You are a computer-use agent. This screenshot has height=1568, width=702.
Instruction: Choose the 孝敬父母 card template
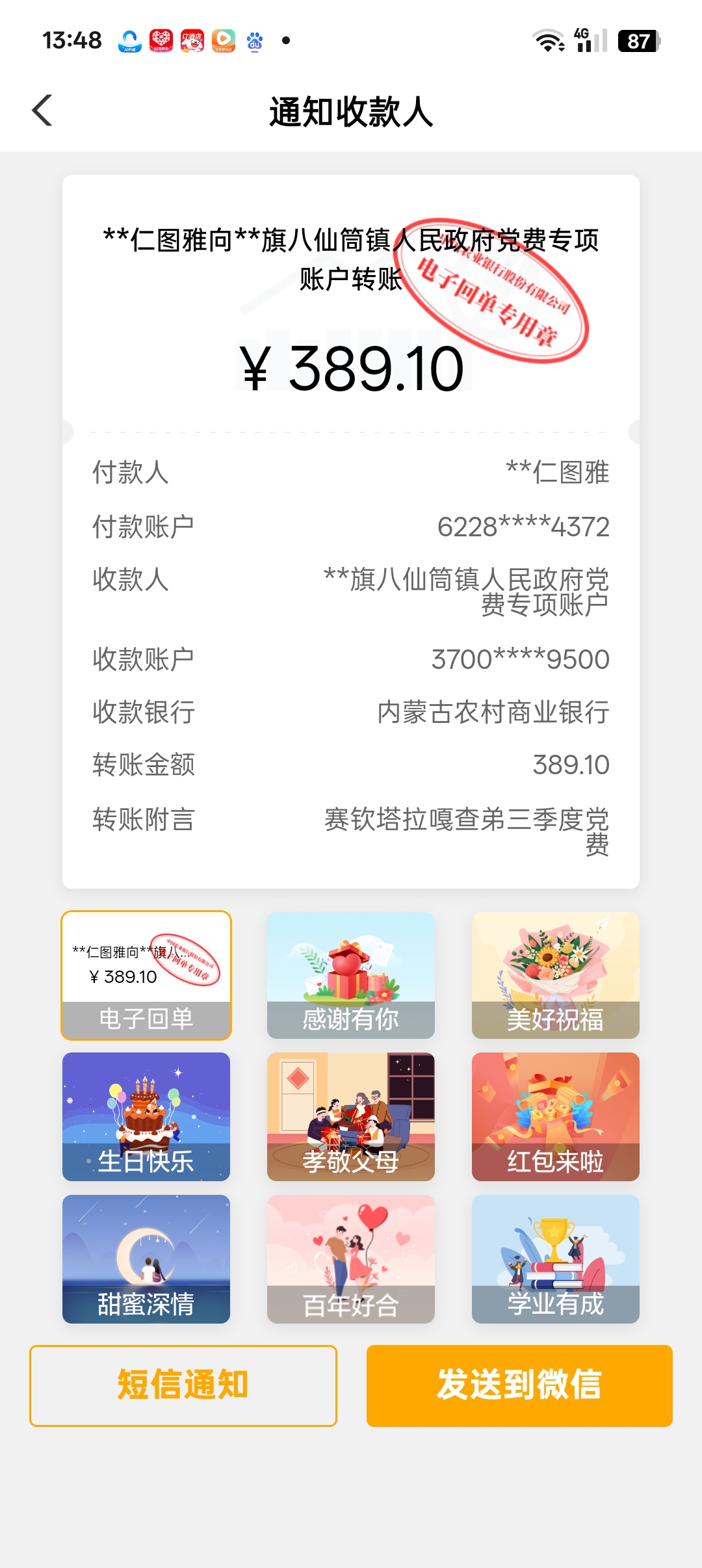coord(350,1116)
